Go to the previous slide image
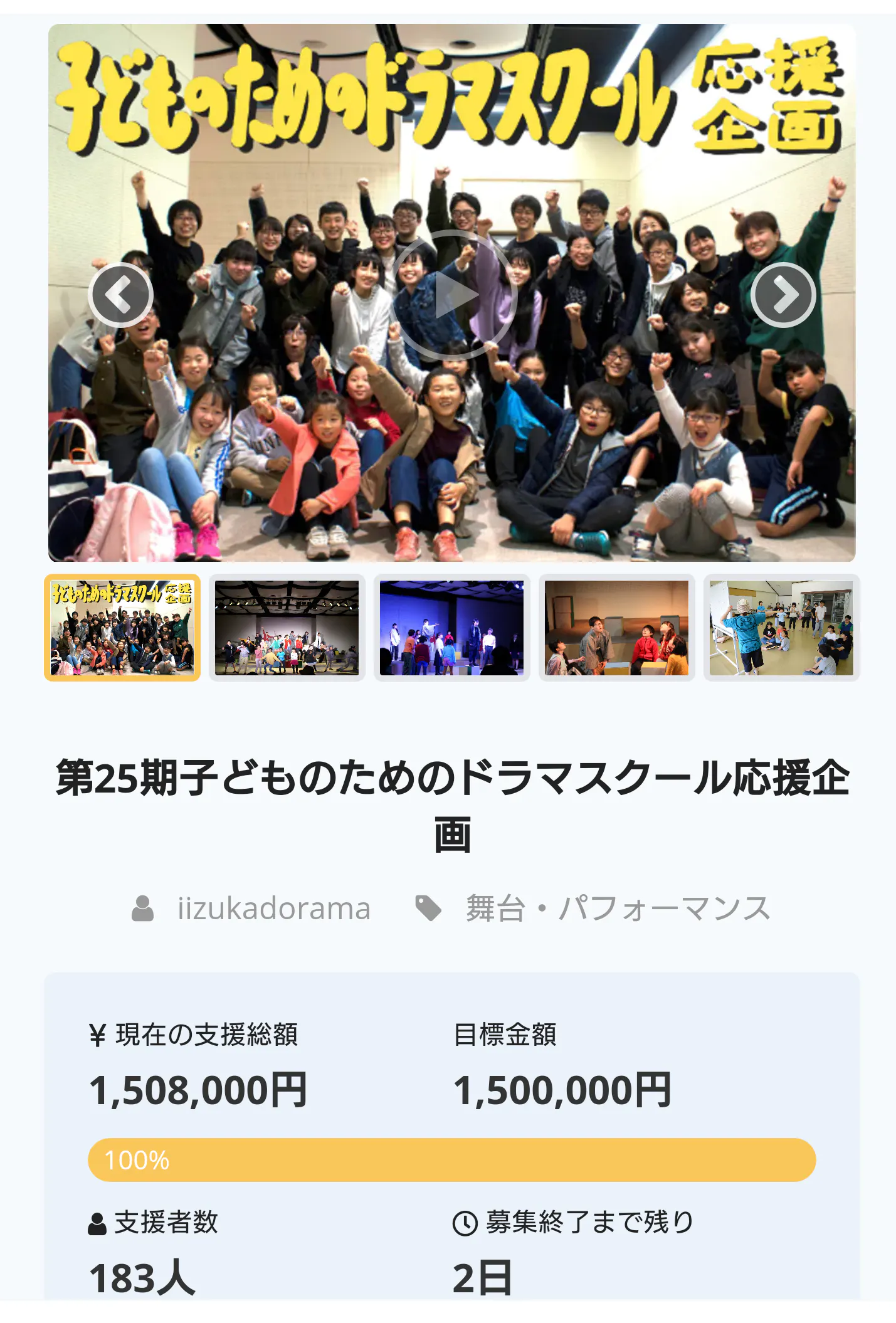The height and width of the screenshot is (1323, 896). pyautogui.click(x=120, y=295)
